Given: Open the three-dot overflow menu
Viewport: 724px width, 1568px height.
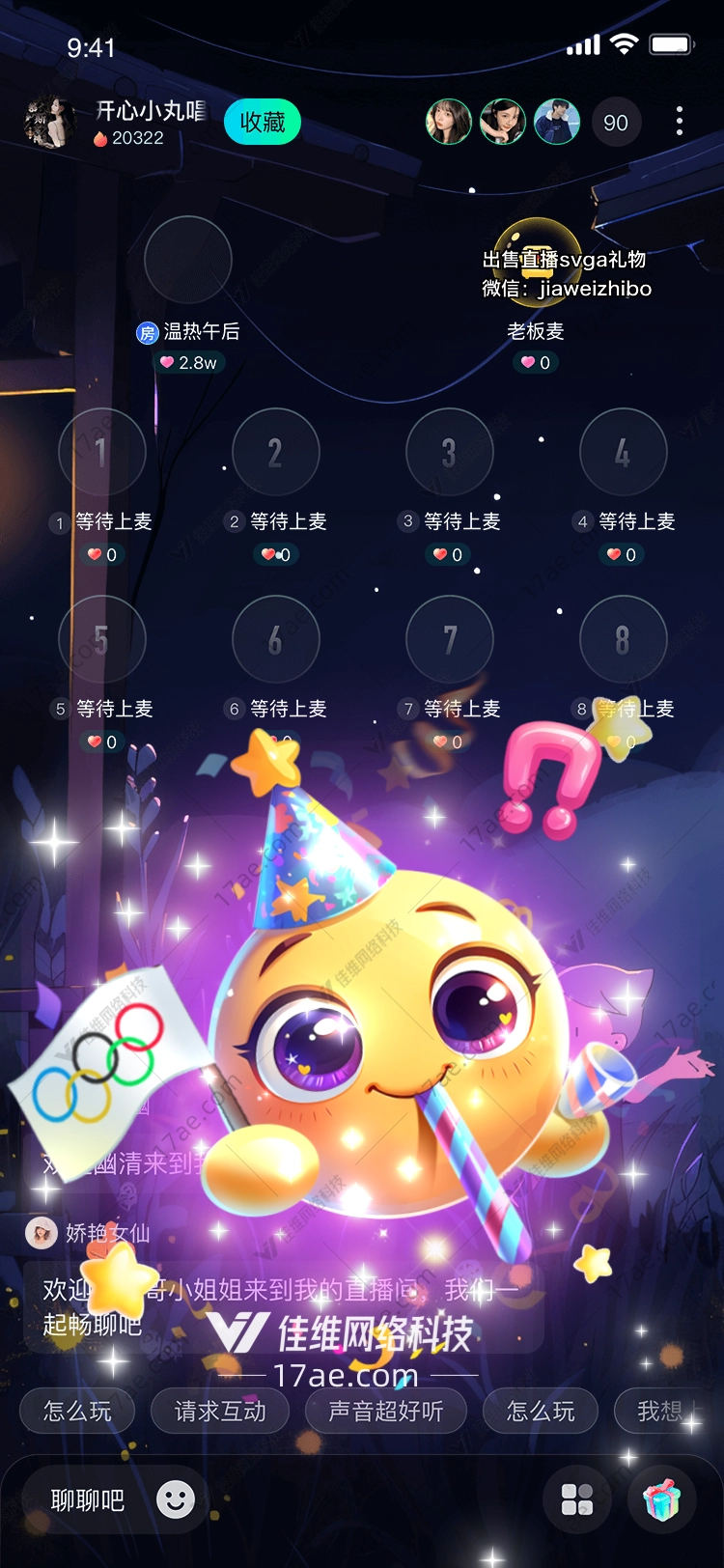Looking at the screenshot, I should [680, 122].
